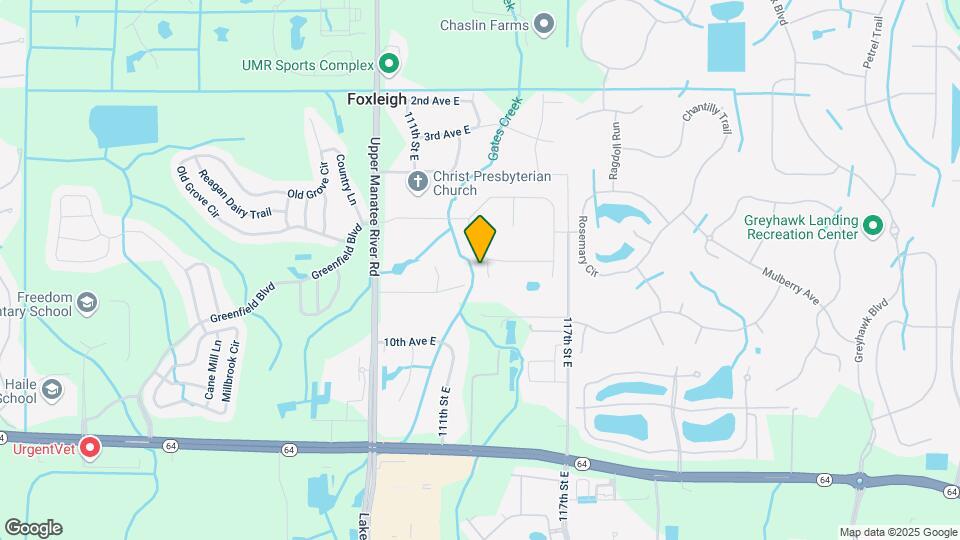Select Chaslin Farms map pin

click(x=544, y=24)
